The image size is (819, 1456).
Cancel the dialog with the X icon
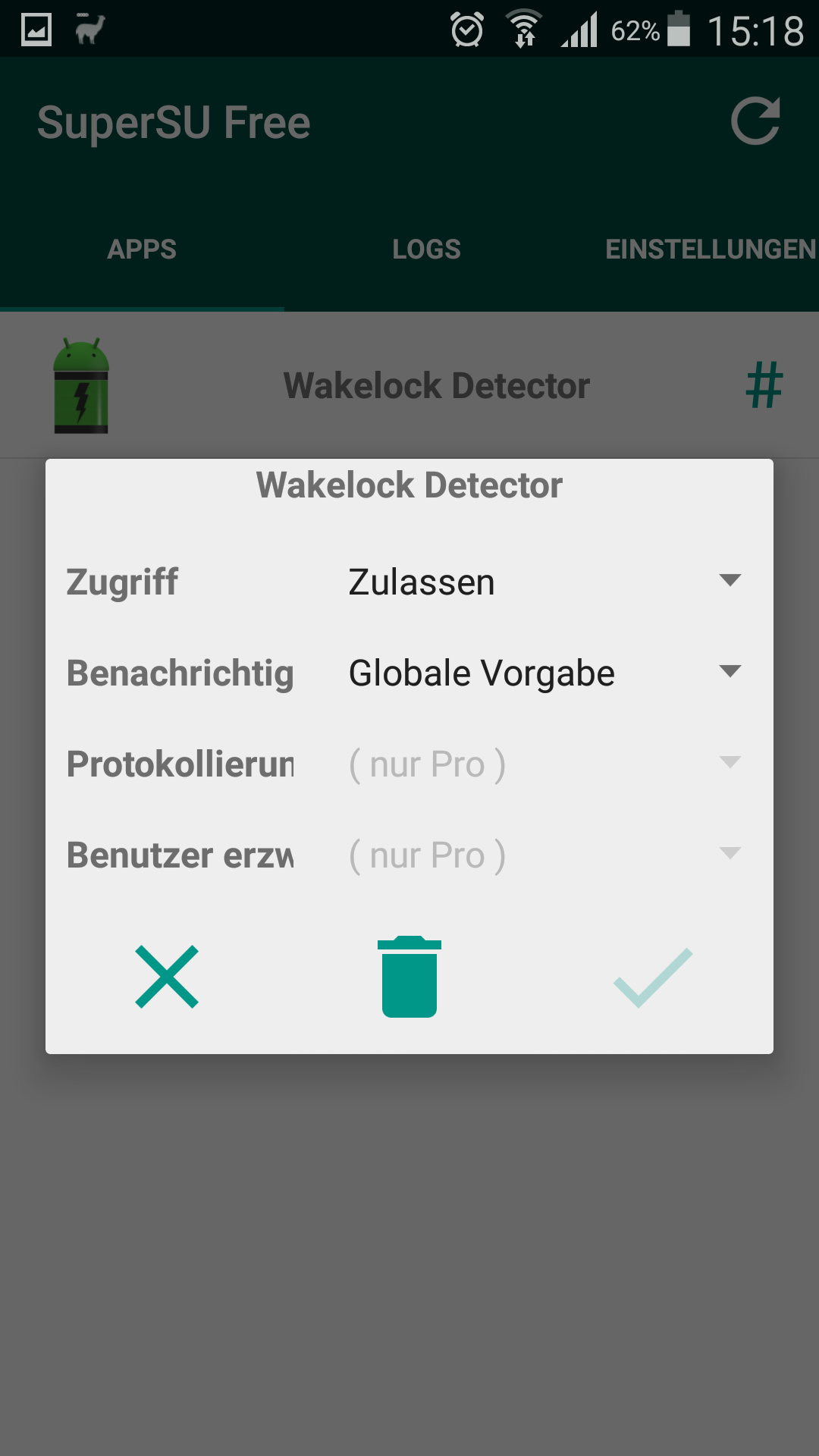point(167,977)
